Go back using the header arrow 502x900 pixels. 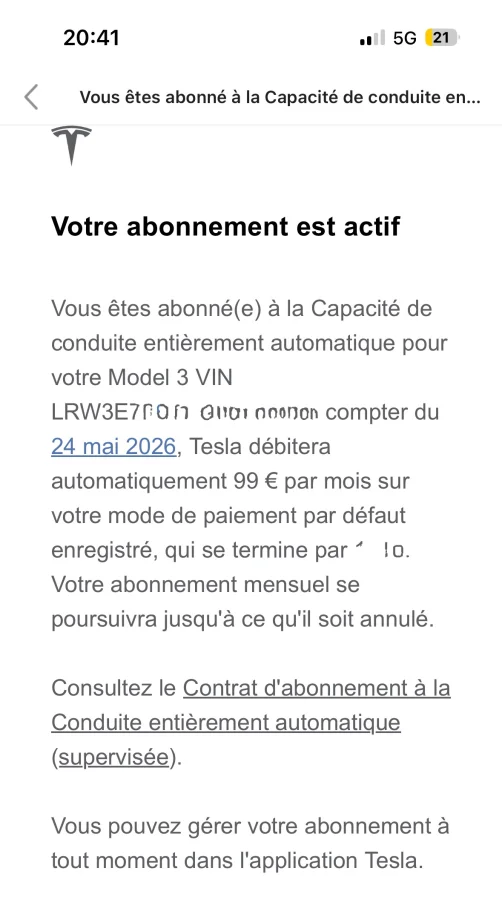point(32,97)
